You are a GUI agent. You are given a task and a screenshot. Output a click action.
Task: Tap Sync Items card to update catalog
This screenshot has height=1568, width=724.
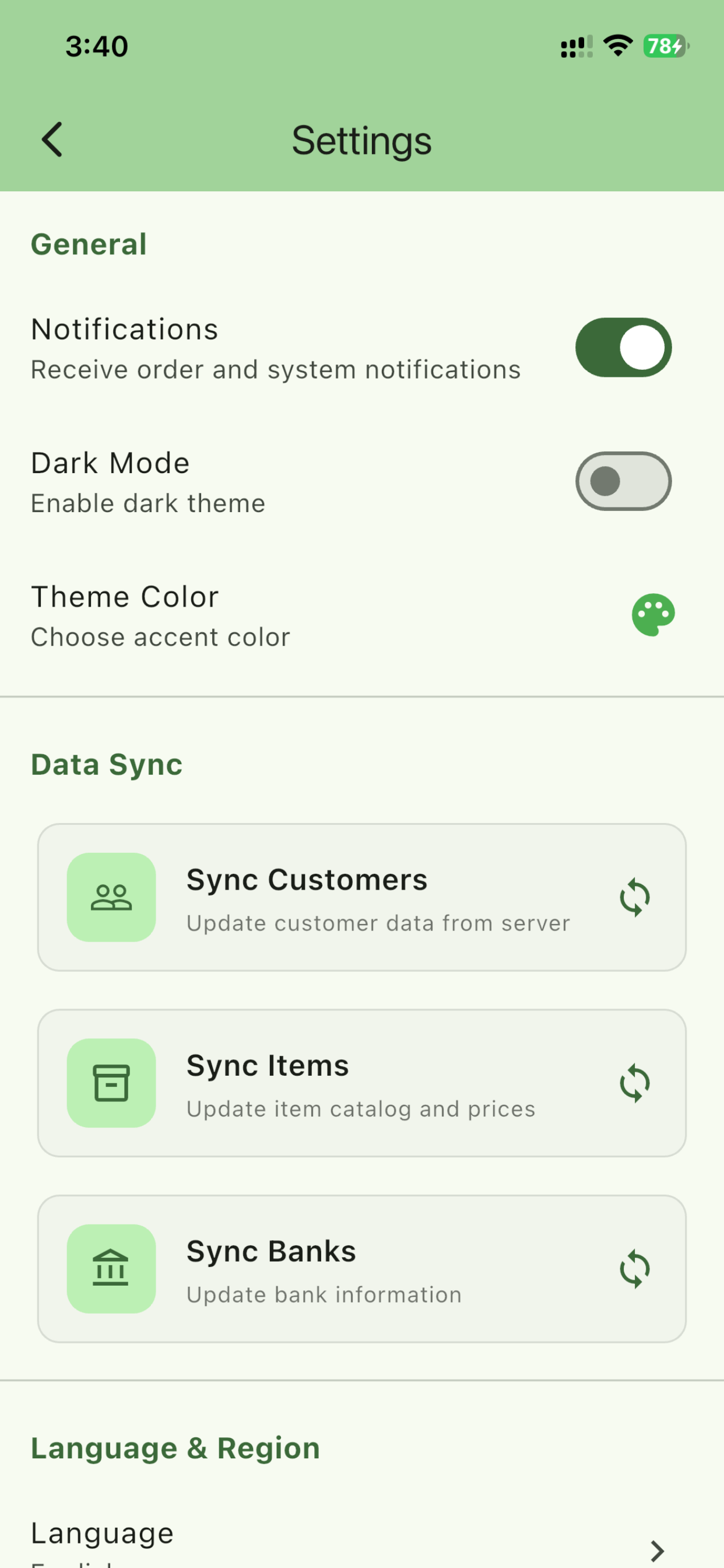[x=362, y=1084]
